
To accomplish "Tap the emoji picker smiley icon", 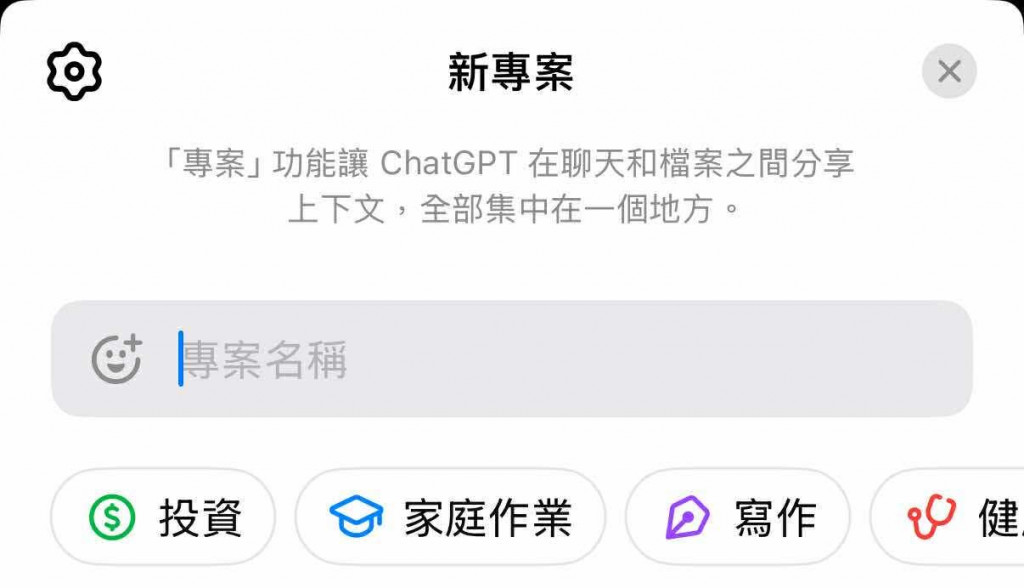I will (x=117, y=359).
